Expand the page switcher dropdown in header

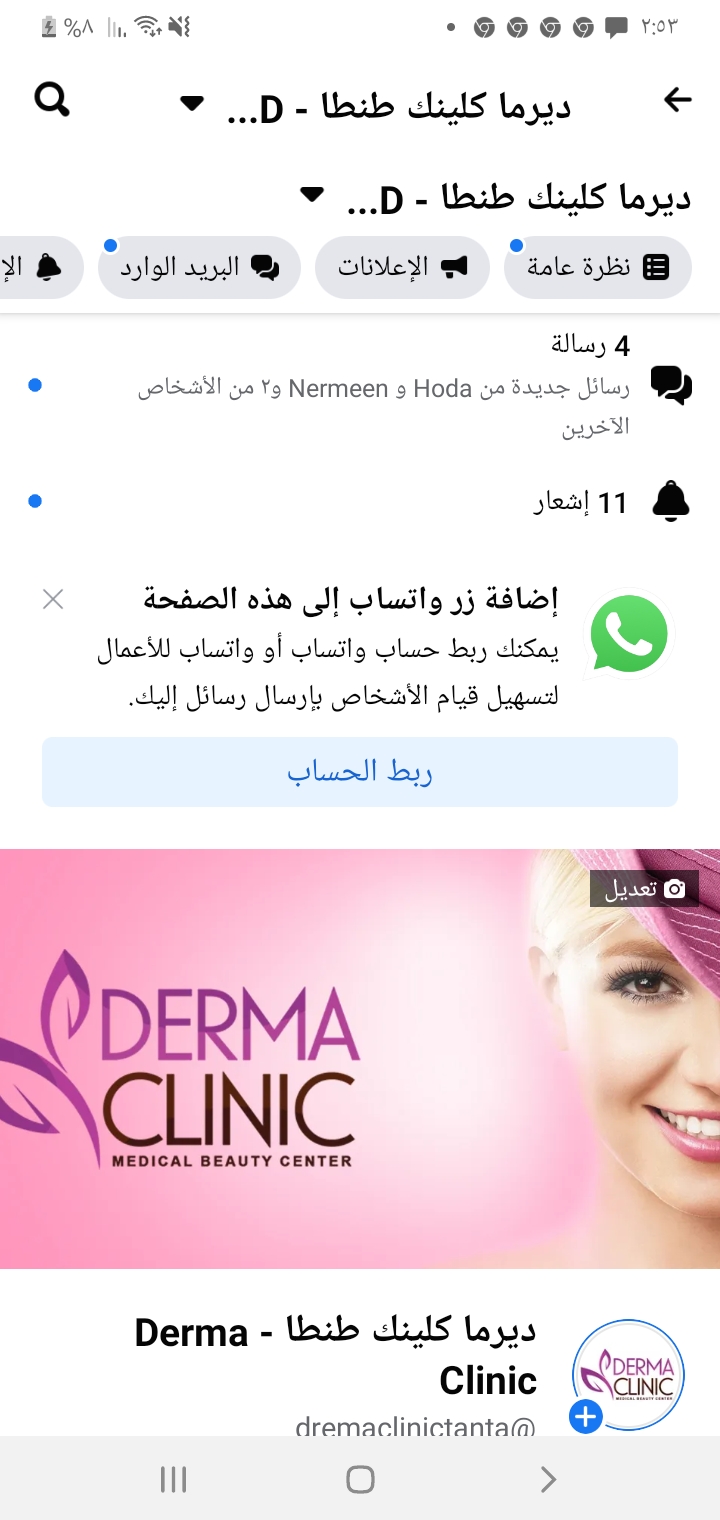(192, 103)
